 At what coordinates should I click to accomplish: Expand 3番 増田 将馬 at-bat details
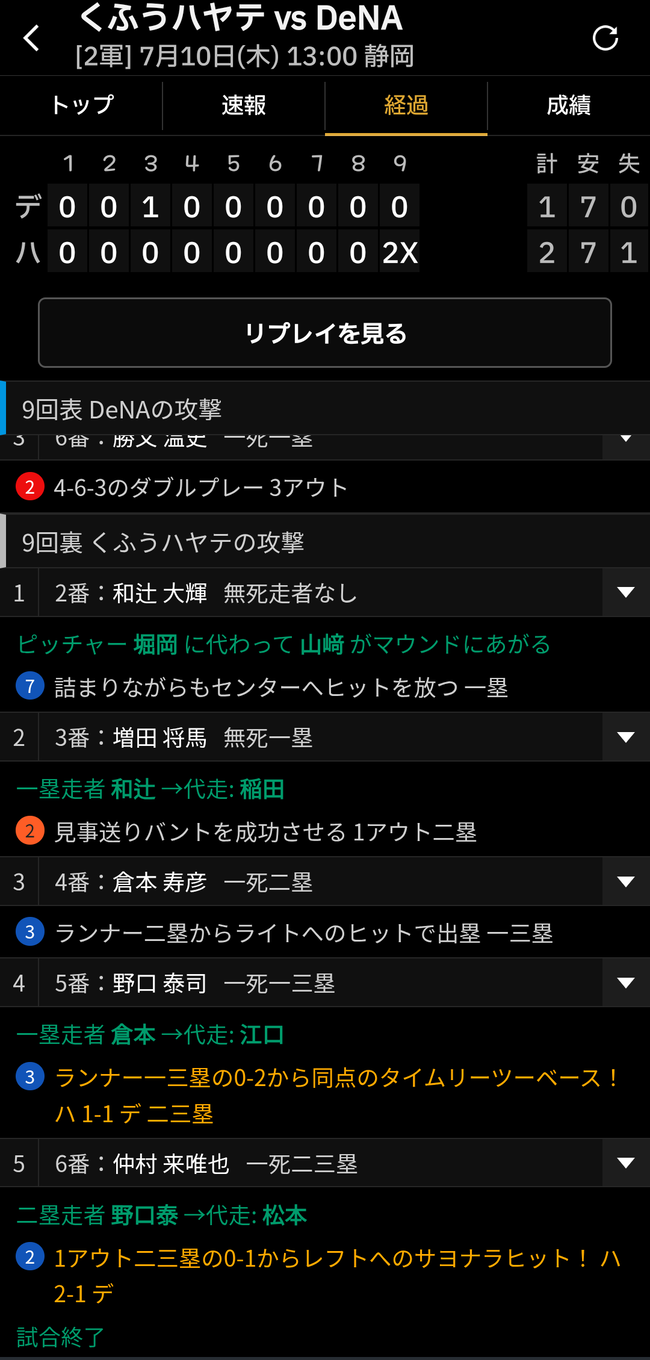pos(626,738)
